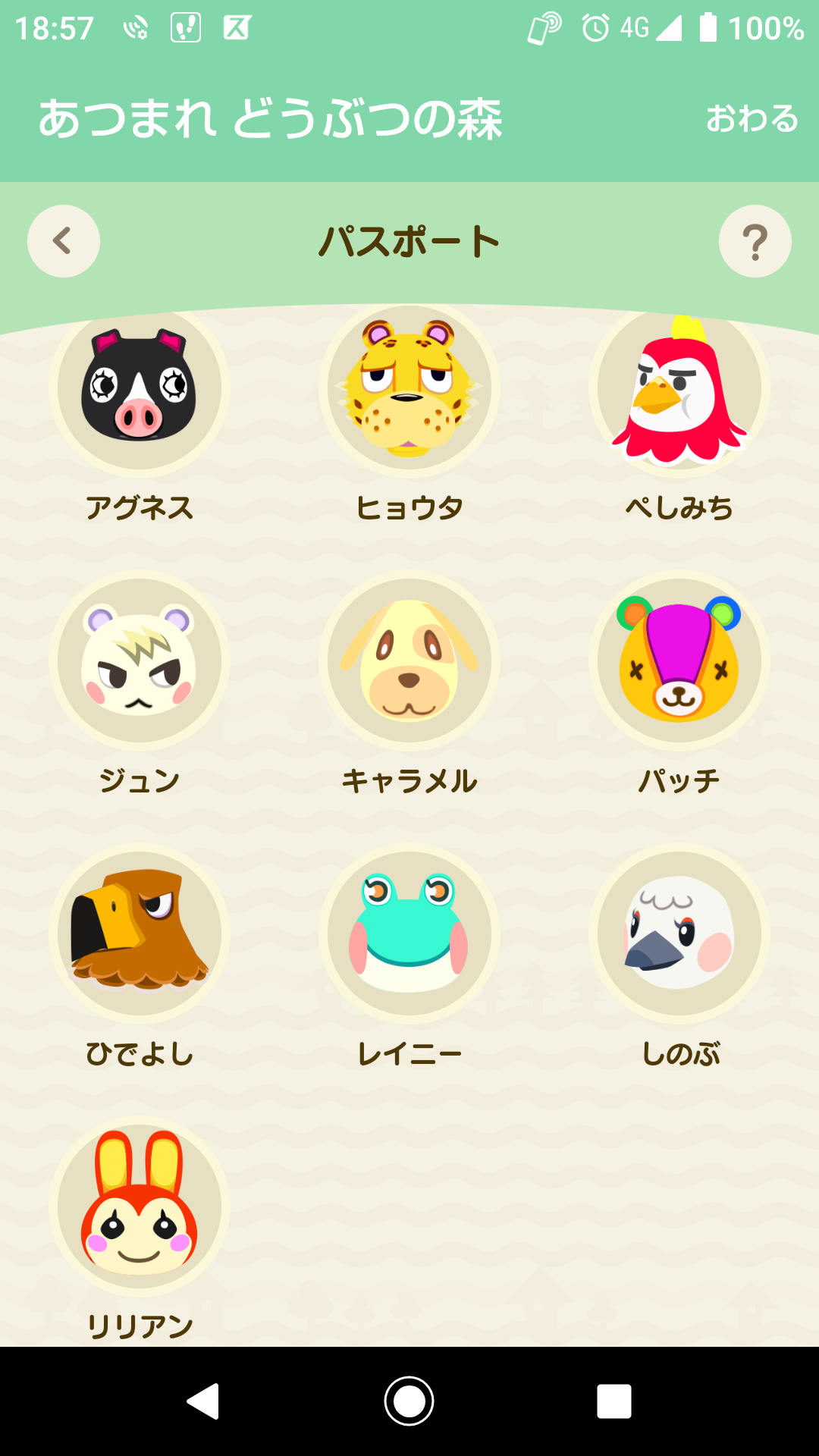Go to the Android home screen
Screen dimensions: 819x1456
(409, 1401)
